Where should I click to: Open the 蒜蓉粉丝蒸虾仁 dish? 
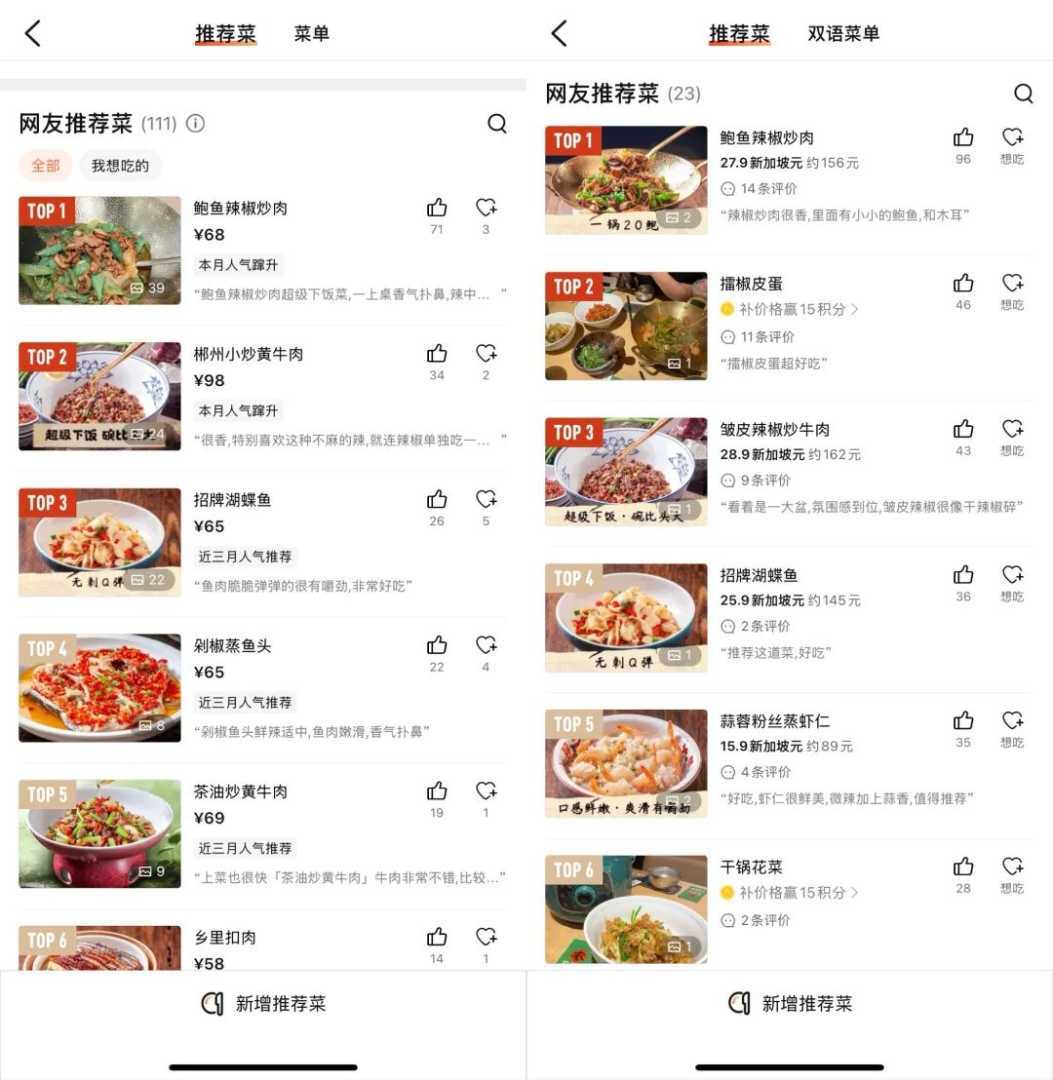tap(775, 722)
